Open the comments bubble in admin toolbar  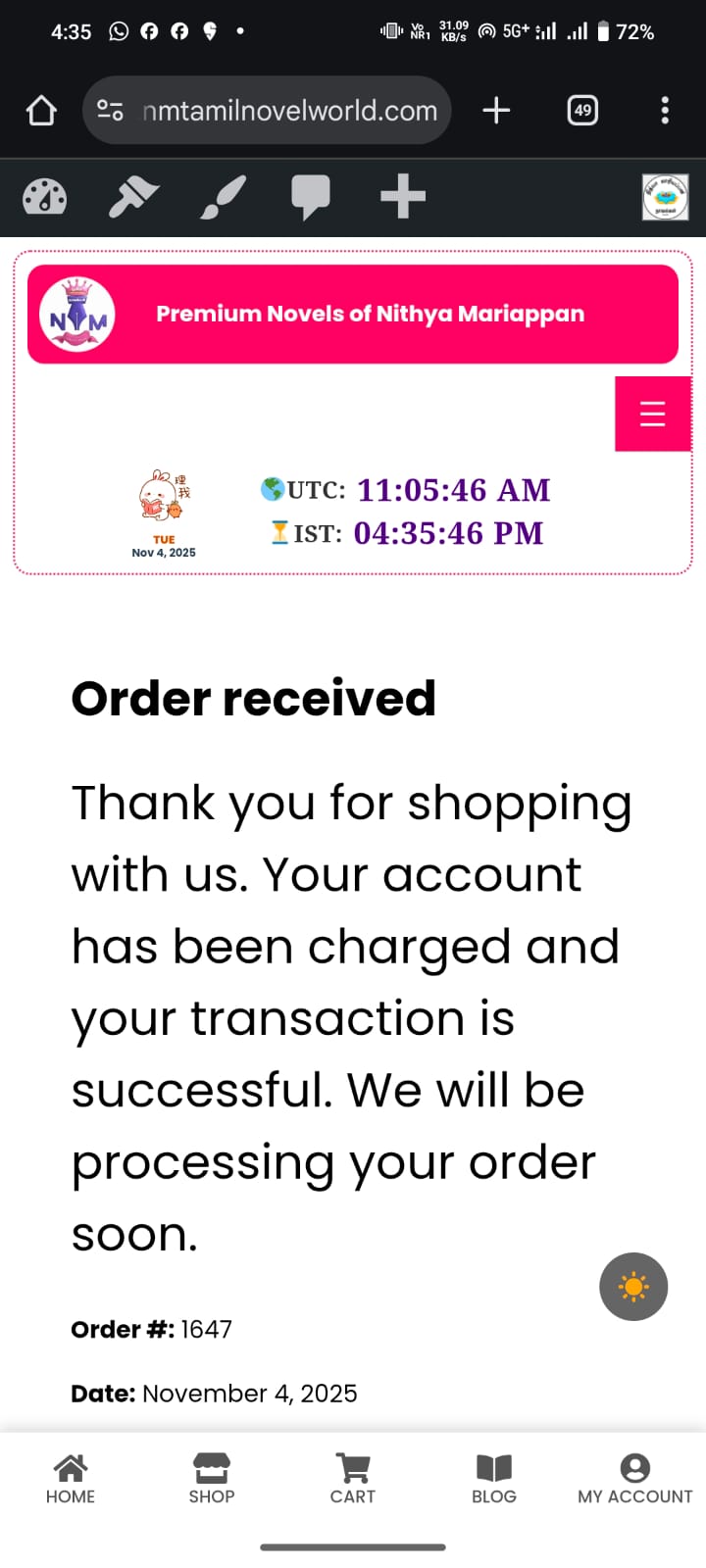coord(311,197)
